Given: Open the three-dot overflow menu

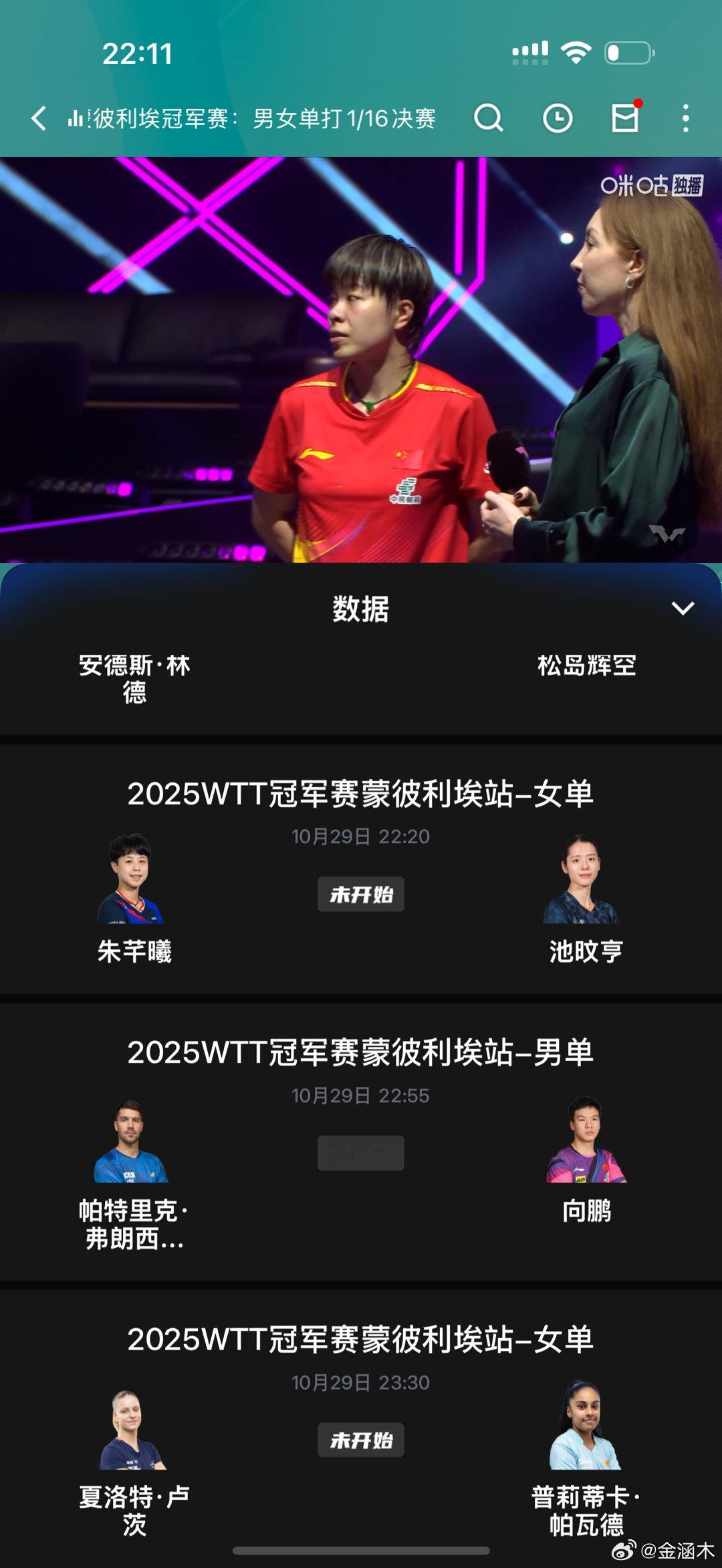Looking at the screenshot, I should [686, 118].
